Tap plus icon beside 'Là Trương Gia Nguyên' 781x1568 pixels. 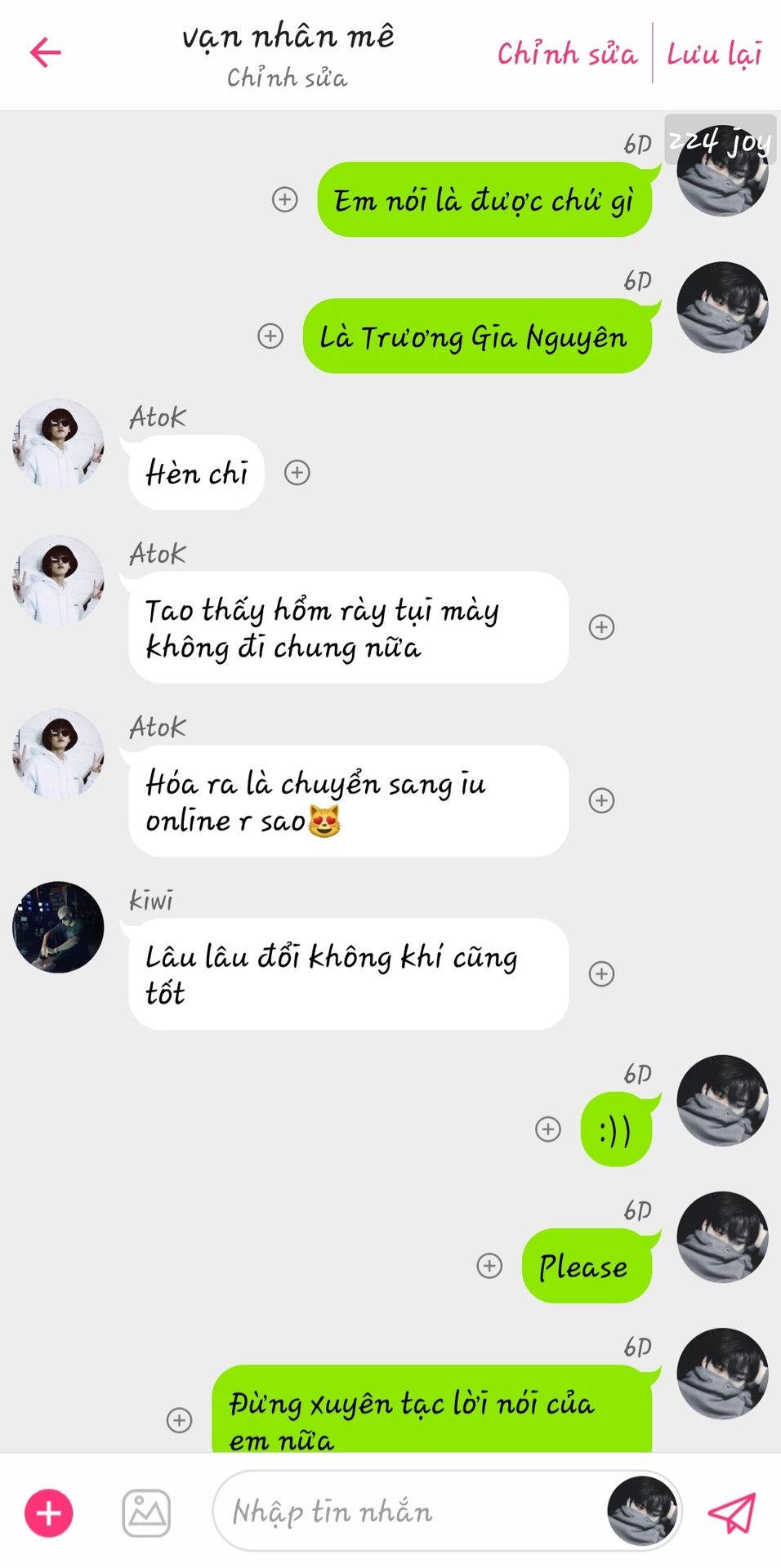[x=270, y=336]
